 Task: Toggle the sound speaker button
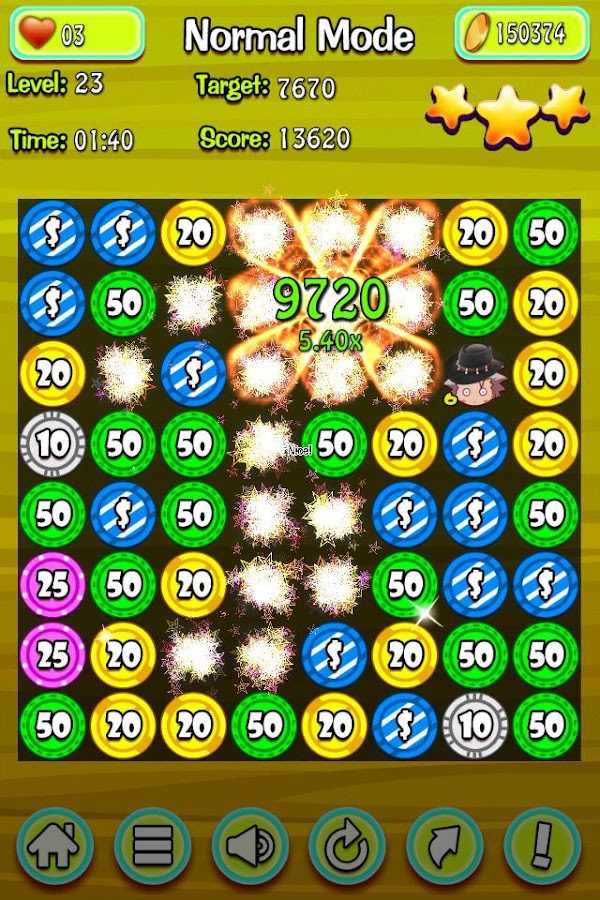pyautogui.click(x=250, y=846)
